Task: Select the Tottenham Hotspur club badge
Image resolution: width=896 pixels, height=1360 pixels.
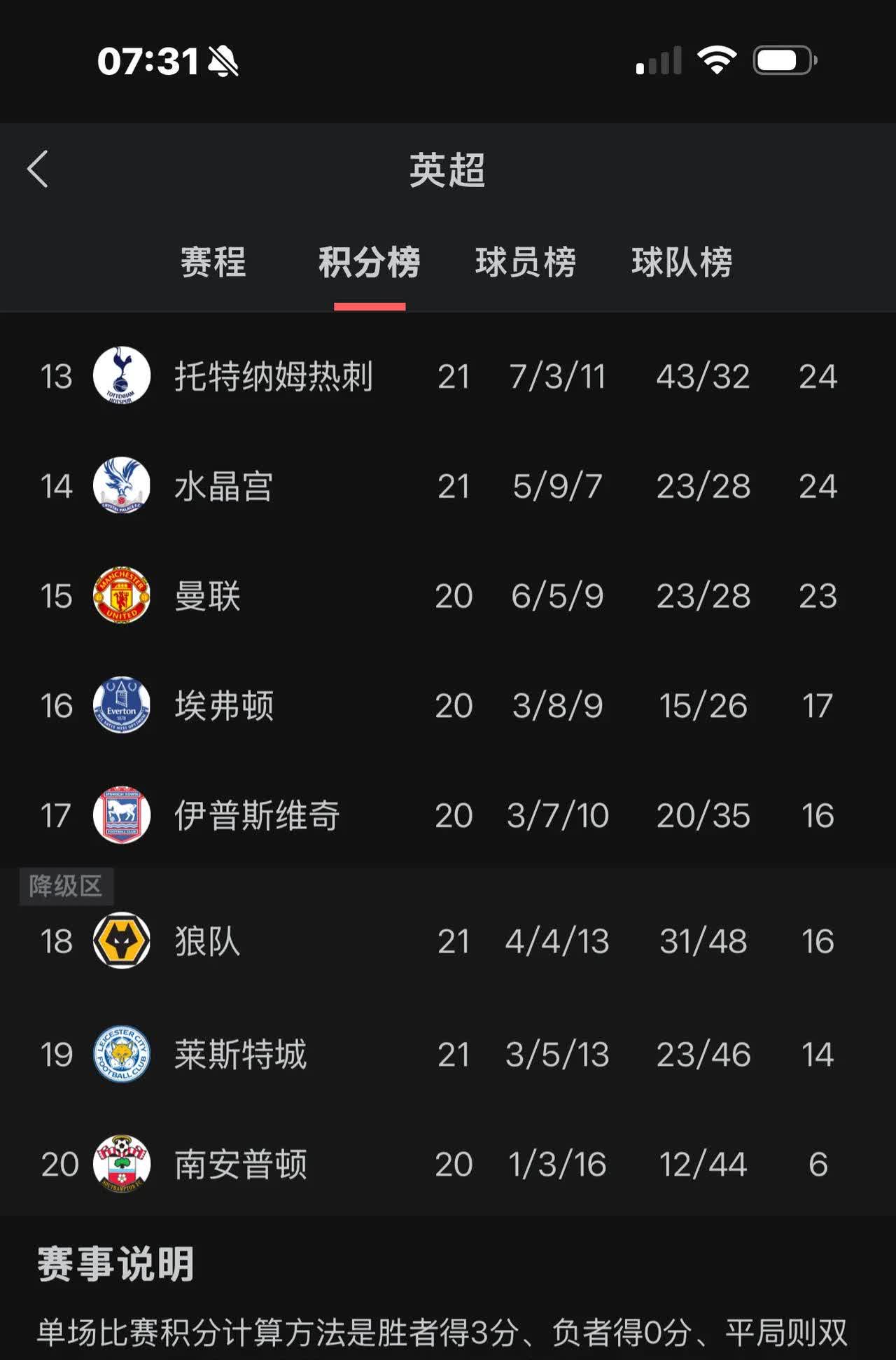Action: click(121, 375)
